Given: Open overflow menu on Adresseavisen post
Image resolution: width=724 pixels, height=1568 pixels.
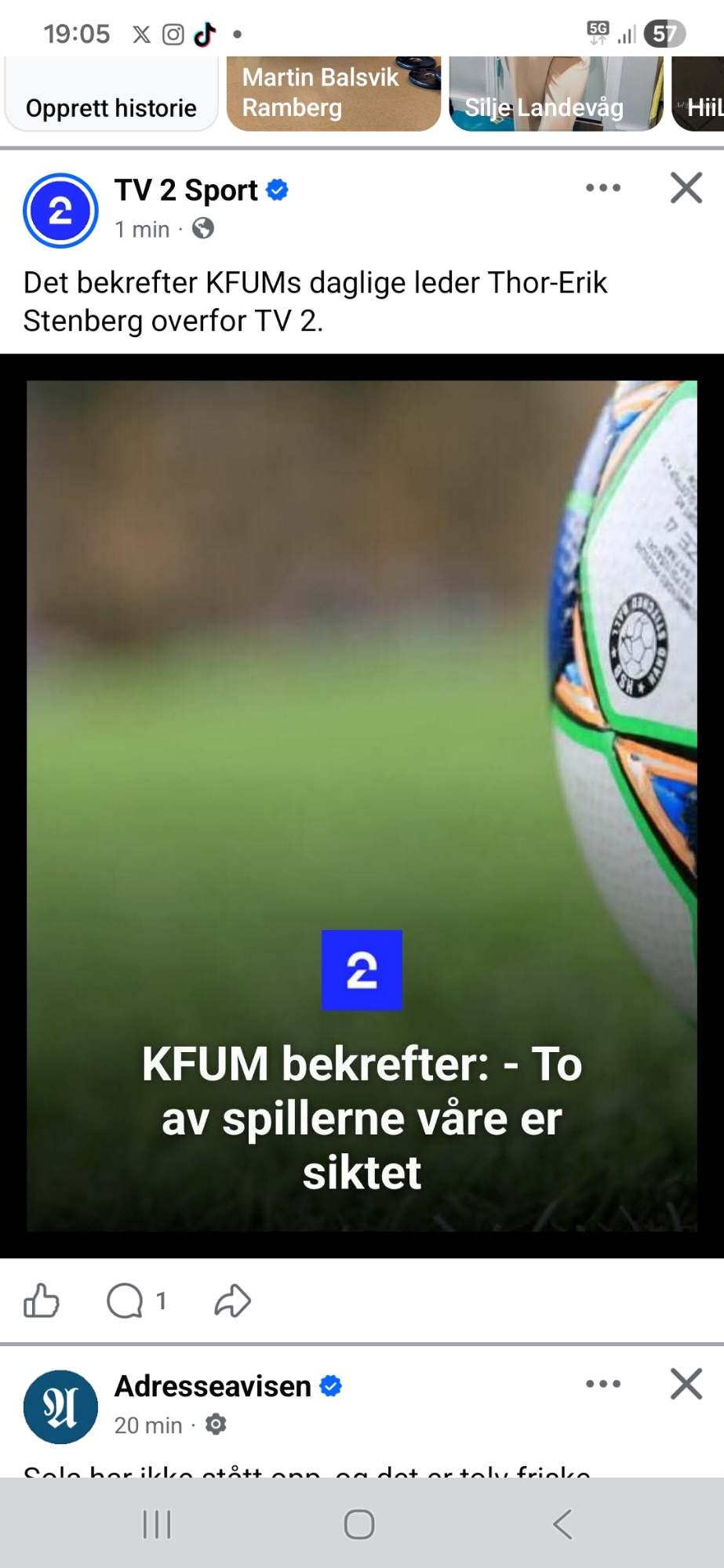Looking at the screenshot, I should 602,1385.
